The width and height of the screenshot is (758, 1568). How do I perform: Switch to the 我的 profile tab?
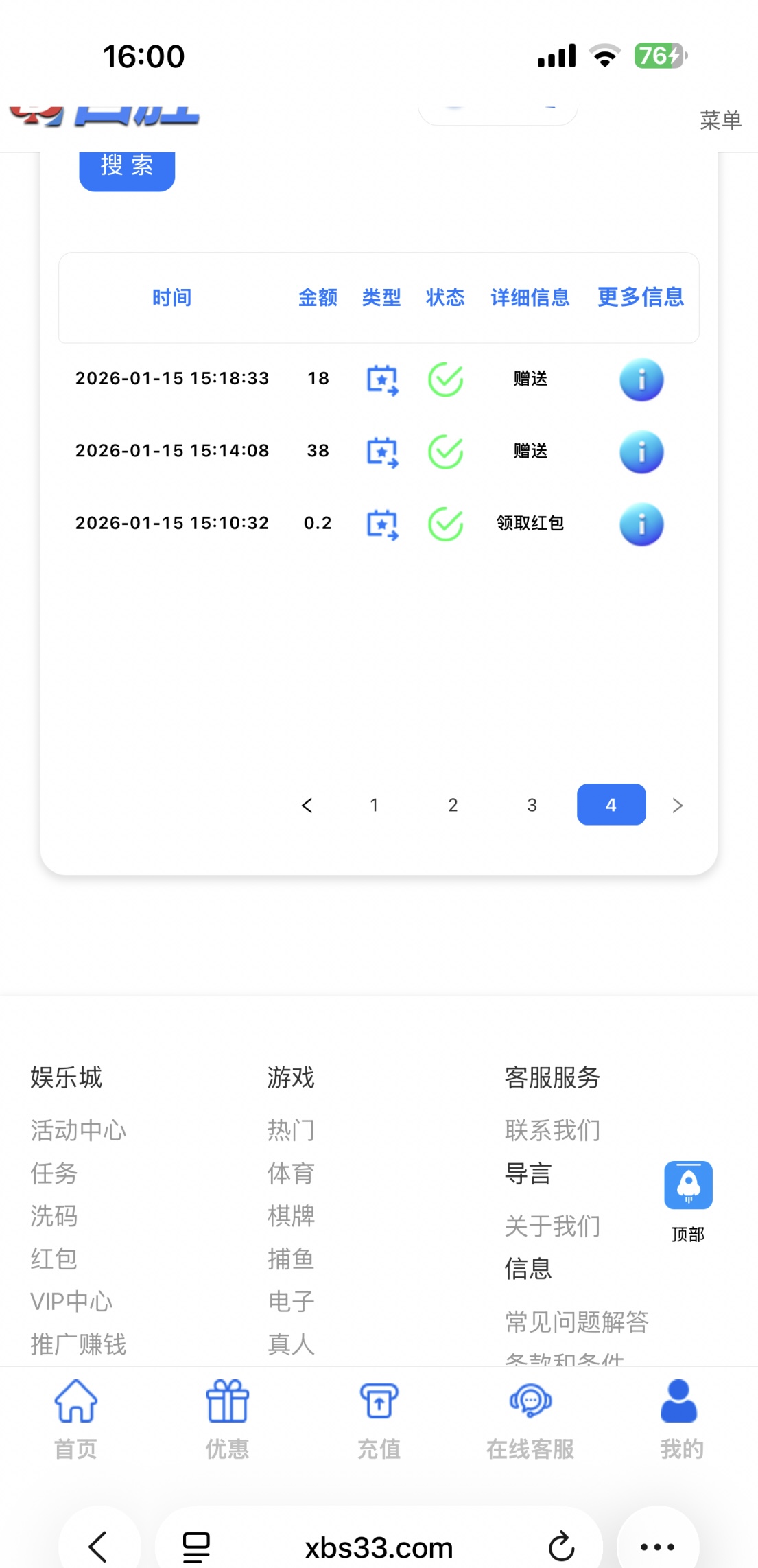[681, 1417]
